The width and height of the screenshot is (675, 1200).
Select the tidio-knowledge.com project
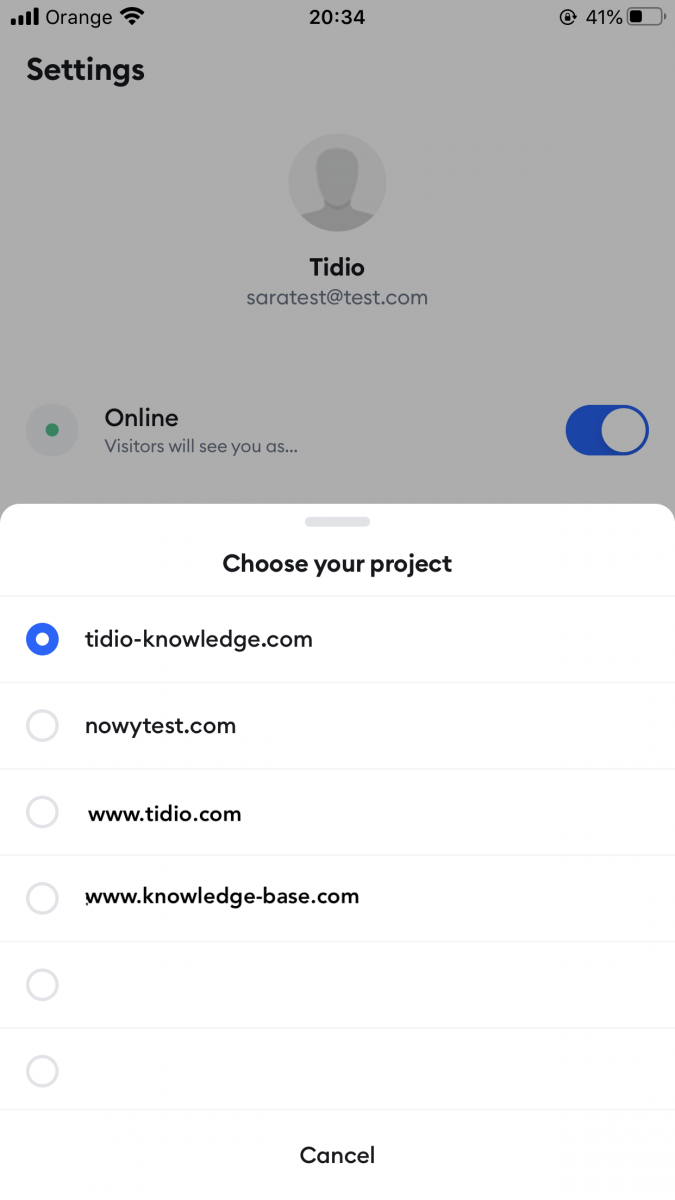(x=337, y=640)
